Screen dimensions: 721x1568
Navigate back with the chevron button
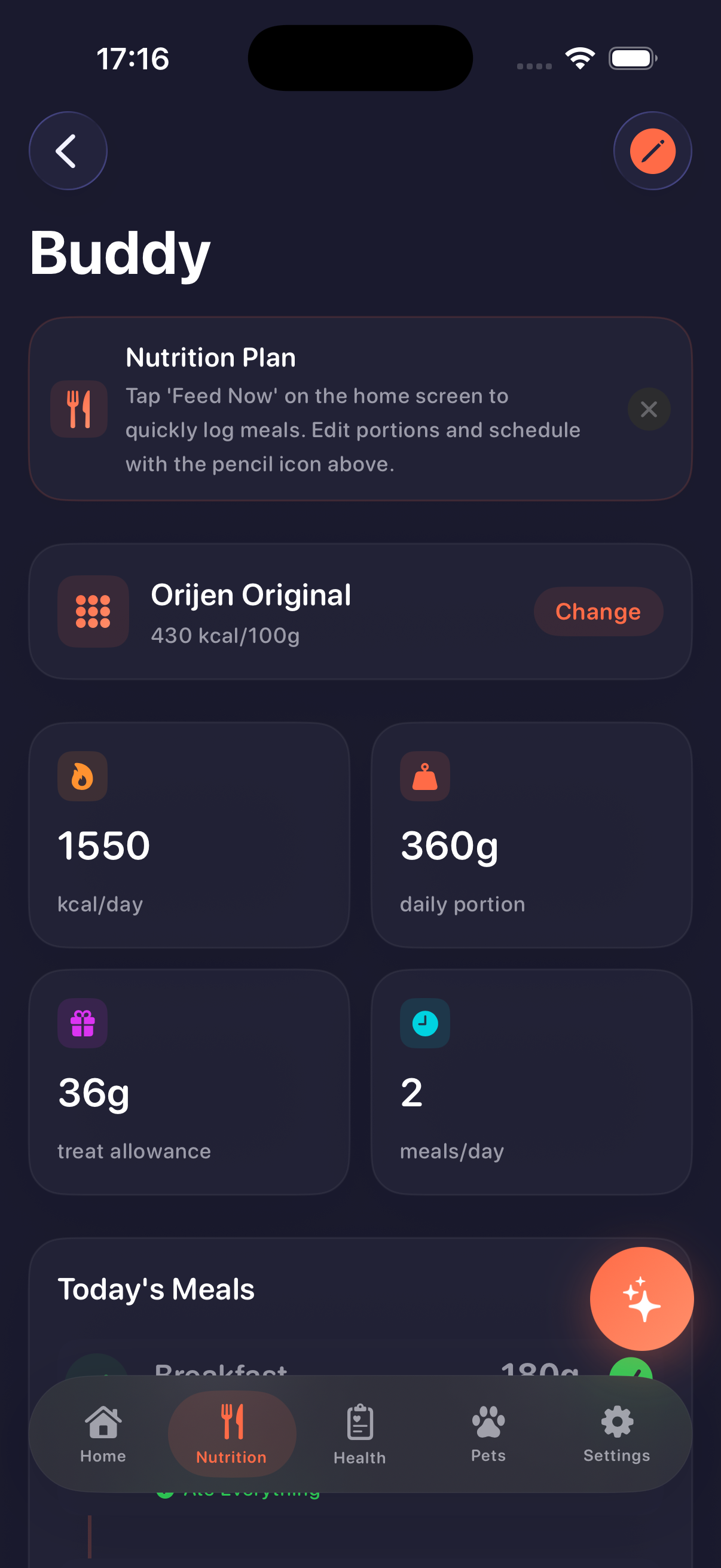(68, 151)
